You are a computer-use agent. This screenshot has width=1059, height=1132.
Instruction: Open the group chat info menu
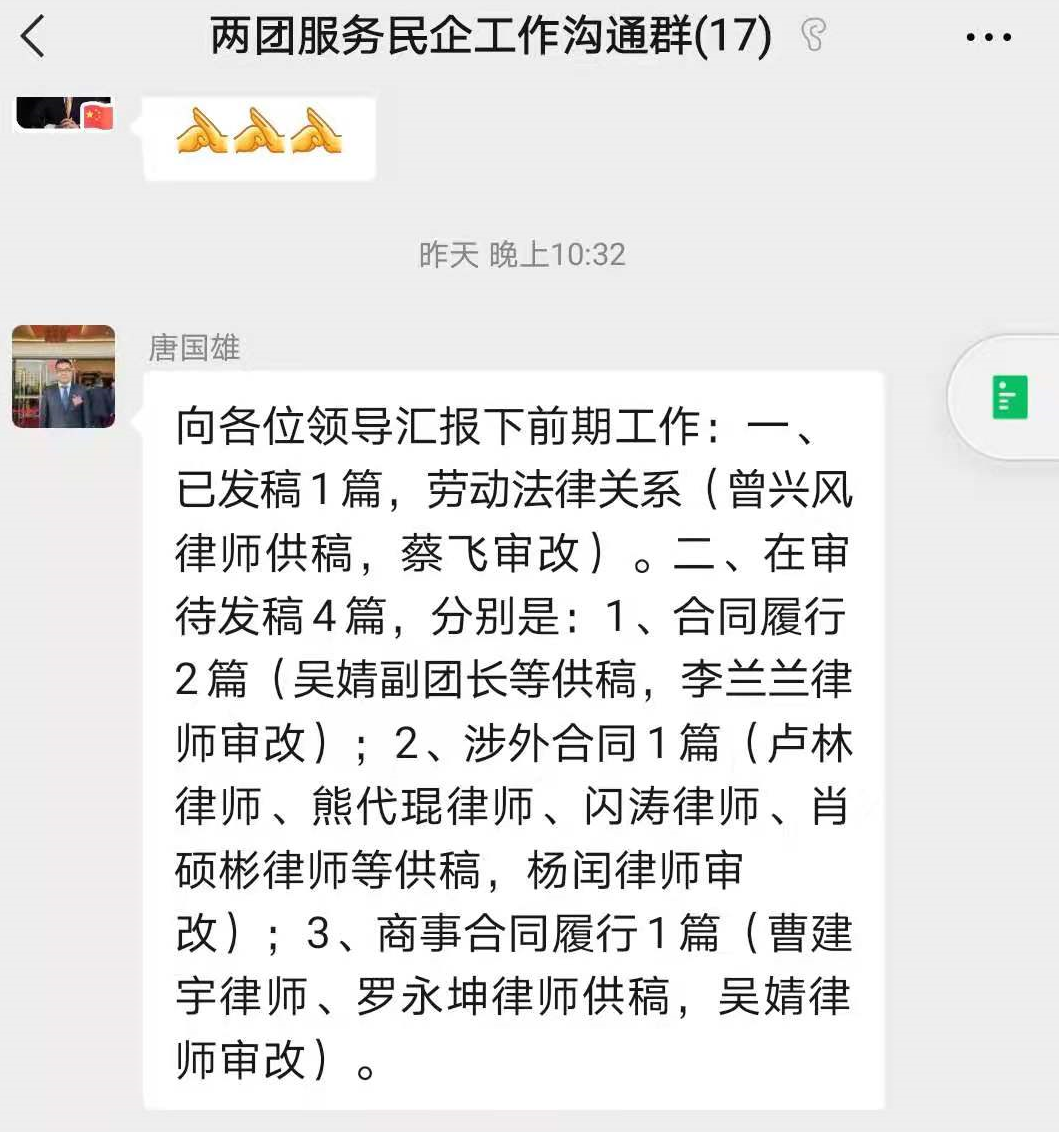pos(988,38)
